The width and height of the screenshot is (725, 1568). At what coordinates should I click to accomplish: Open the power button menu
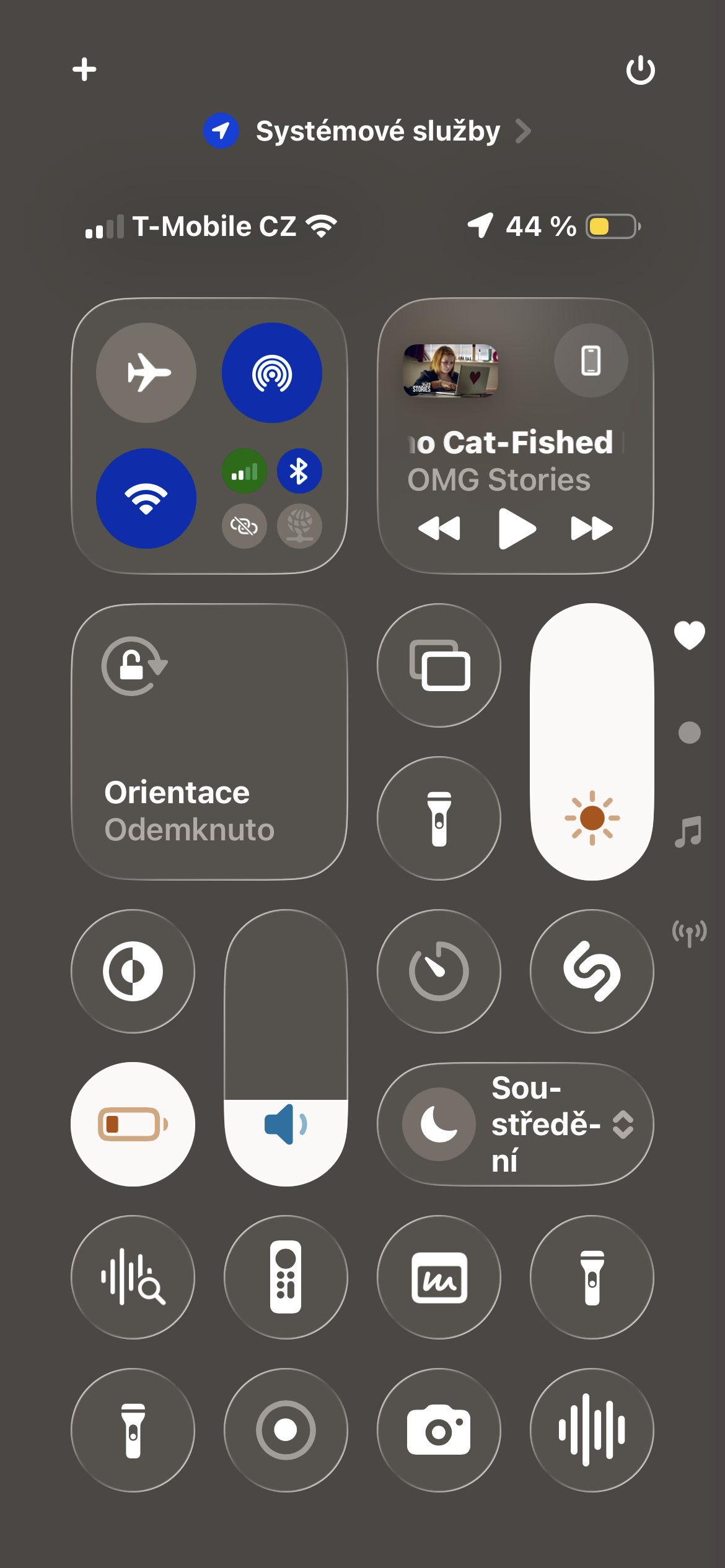pos(640,70)
